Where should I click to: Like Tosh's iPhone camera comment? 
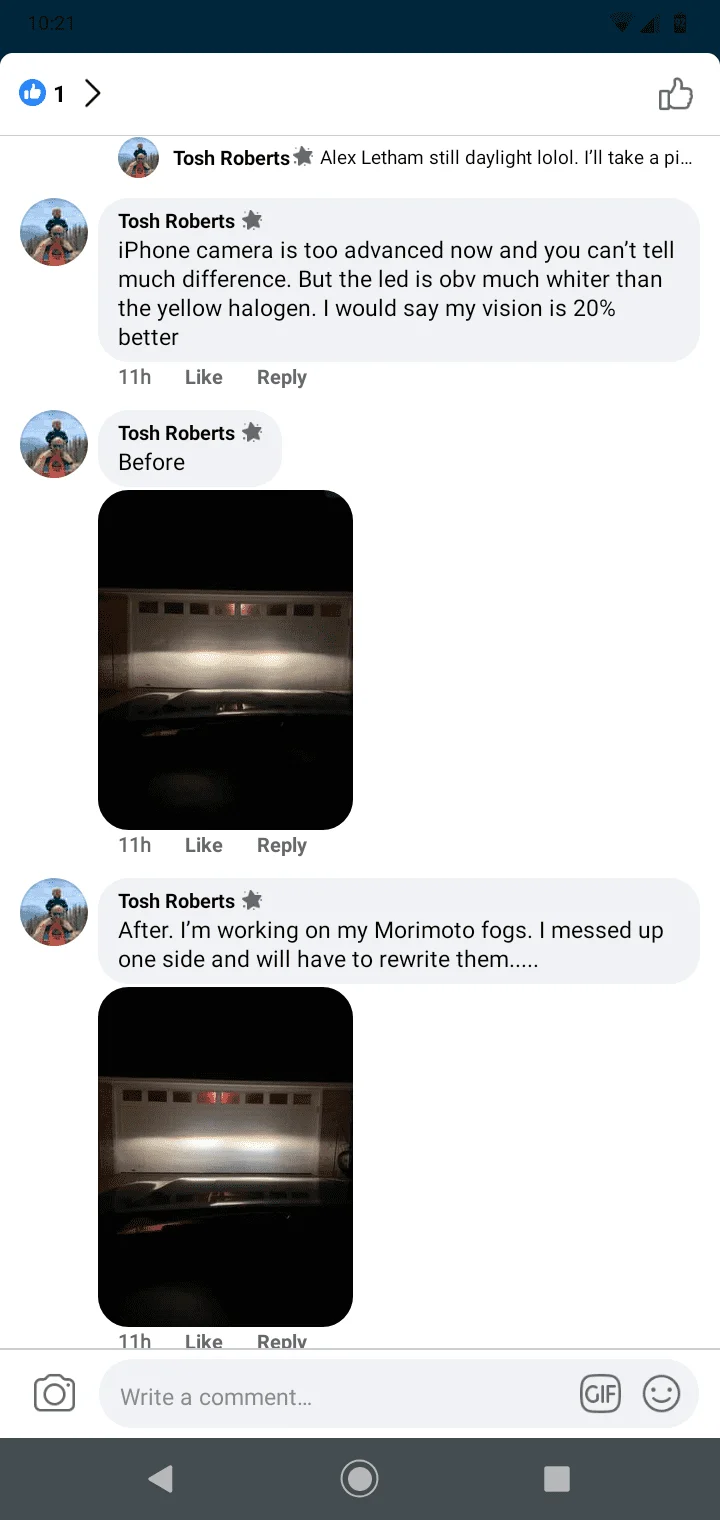(203, 377)
